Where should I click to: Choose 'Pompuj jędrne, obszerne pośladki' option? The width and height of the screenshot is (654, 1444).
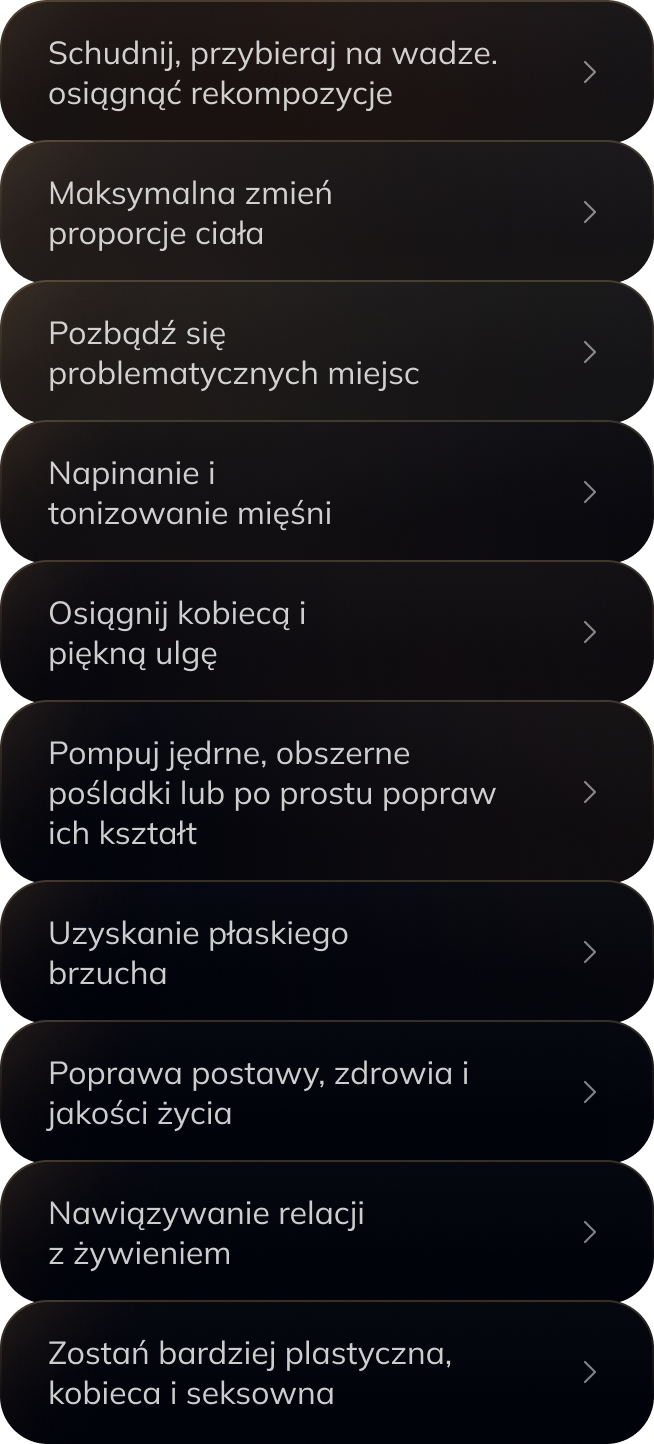pyautogui.click(x=326, y=793)
